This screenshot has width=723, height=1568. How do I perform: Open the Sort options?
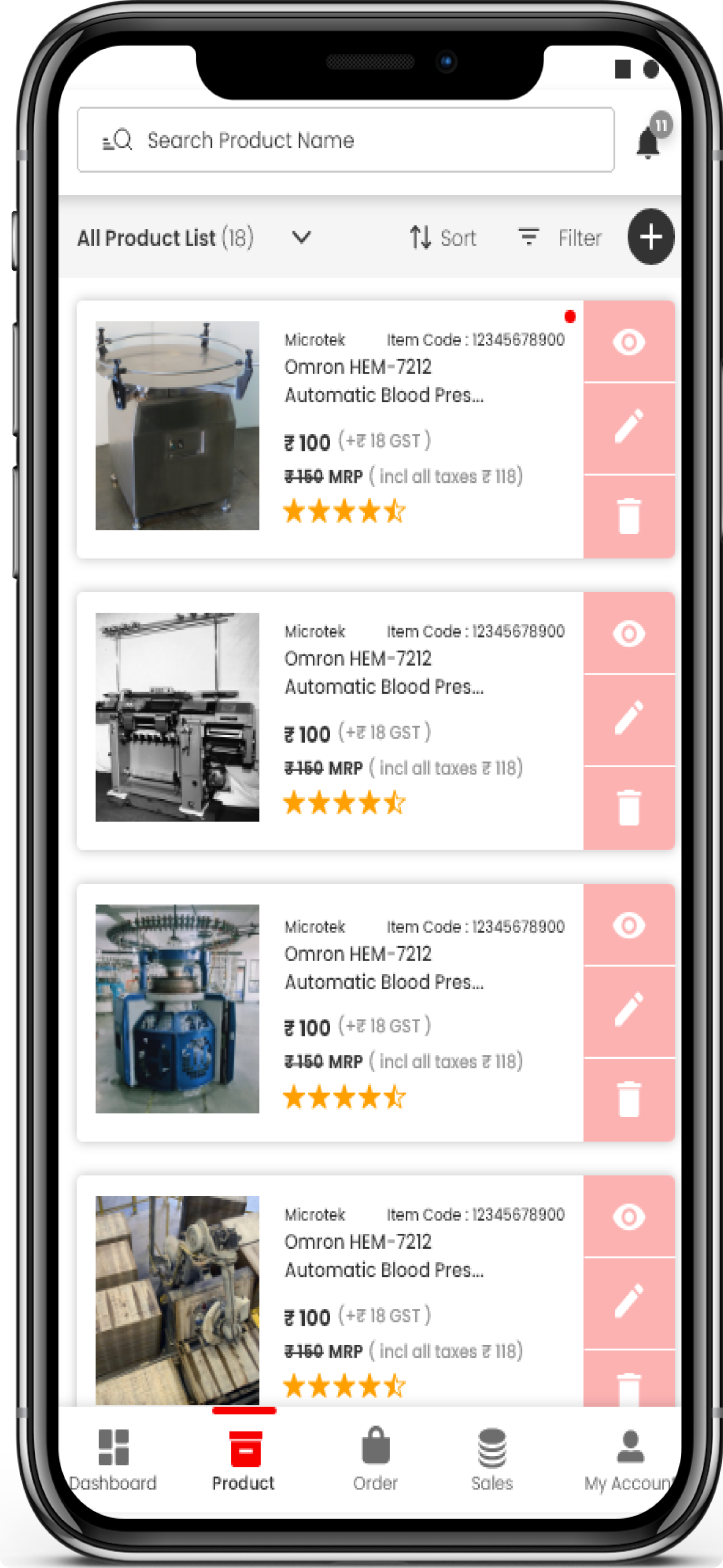[x=442, y=237]
